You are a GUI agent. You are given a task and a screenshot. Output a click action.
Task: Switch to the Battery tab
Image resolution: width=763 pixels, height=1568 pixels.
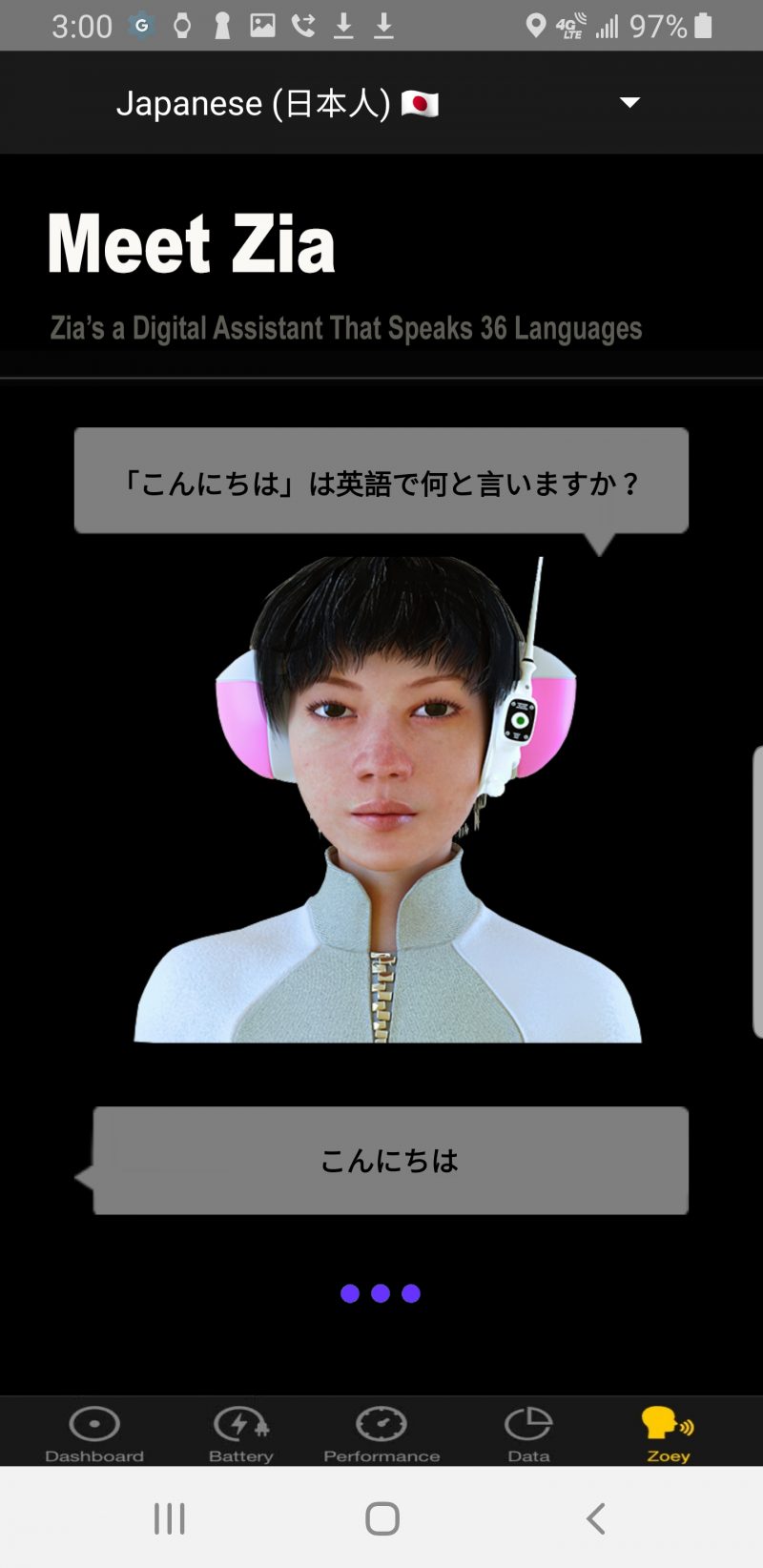point(241,1433)
